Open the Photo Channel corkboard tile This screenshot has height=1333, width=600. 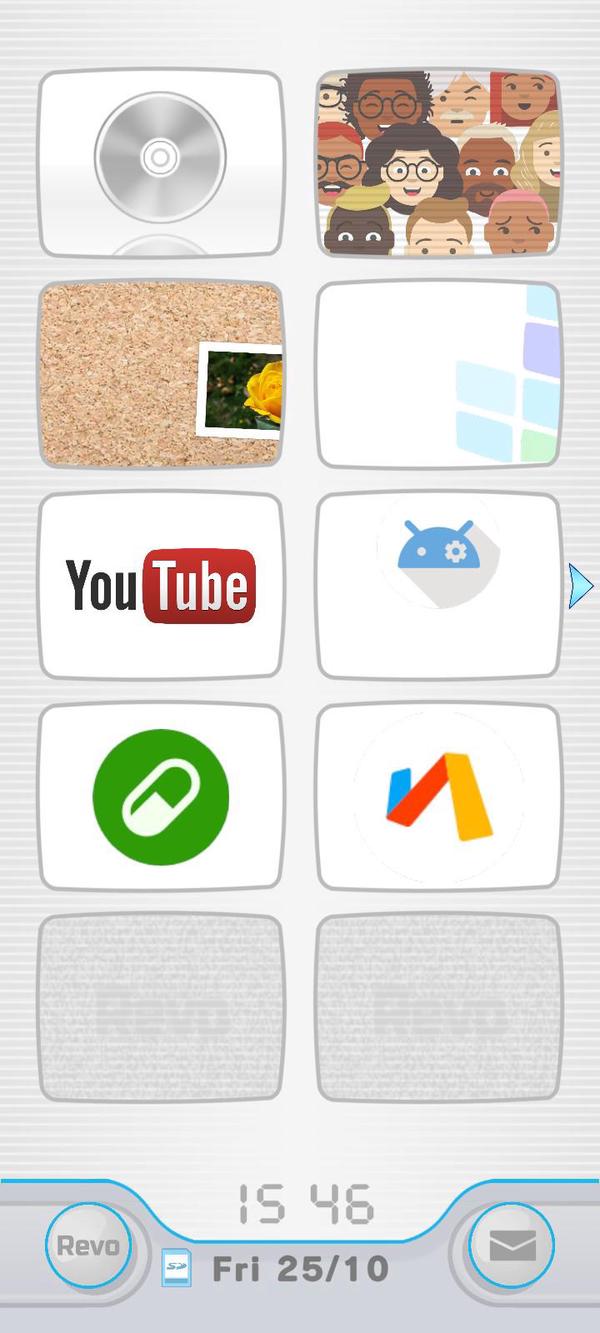pyautogui.click(x=160, y=374)
